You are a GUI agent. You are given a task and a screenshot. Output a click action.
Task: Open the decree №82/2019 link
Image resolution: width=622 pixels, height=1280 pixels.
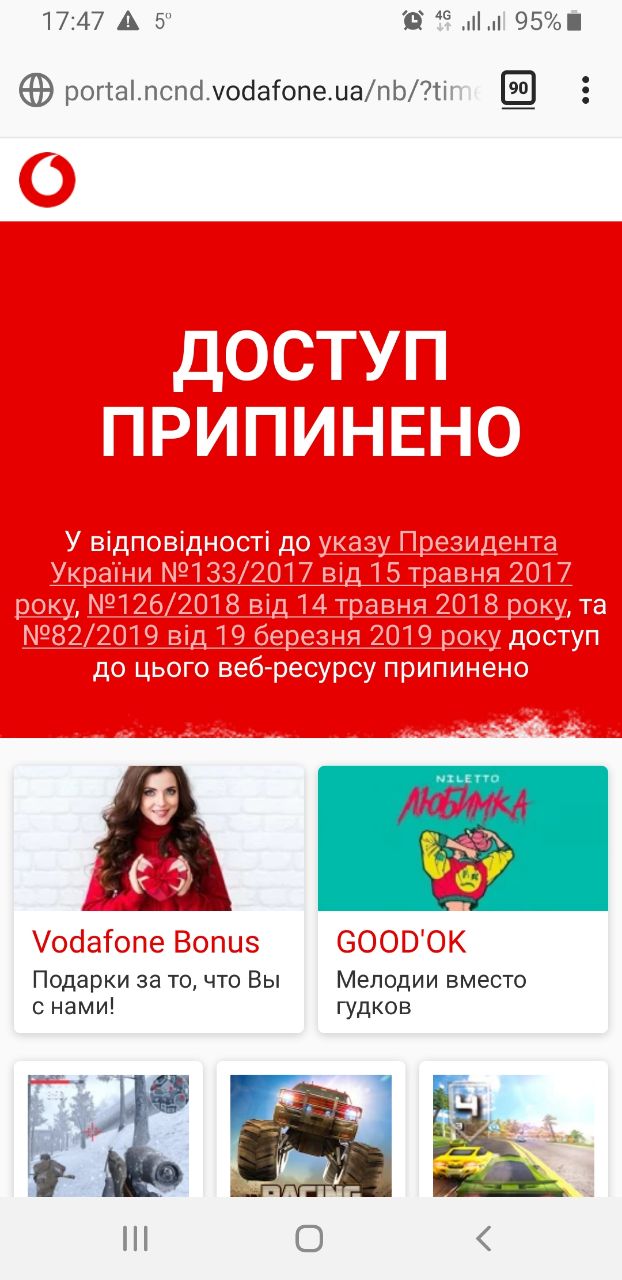click(x=261, y=636)
